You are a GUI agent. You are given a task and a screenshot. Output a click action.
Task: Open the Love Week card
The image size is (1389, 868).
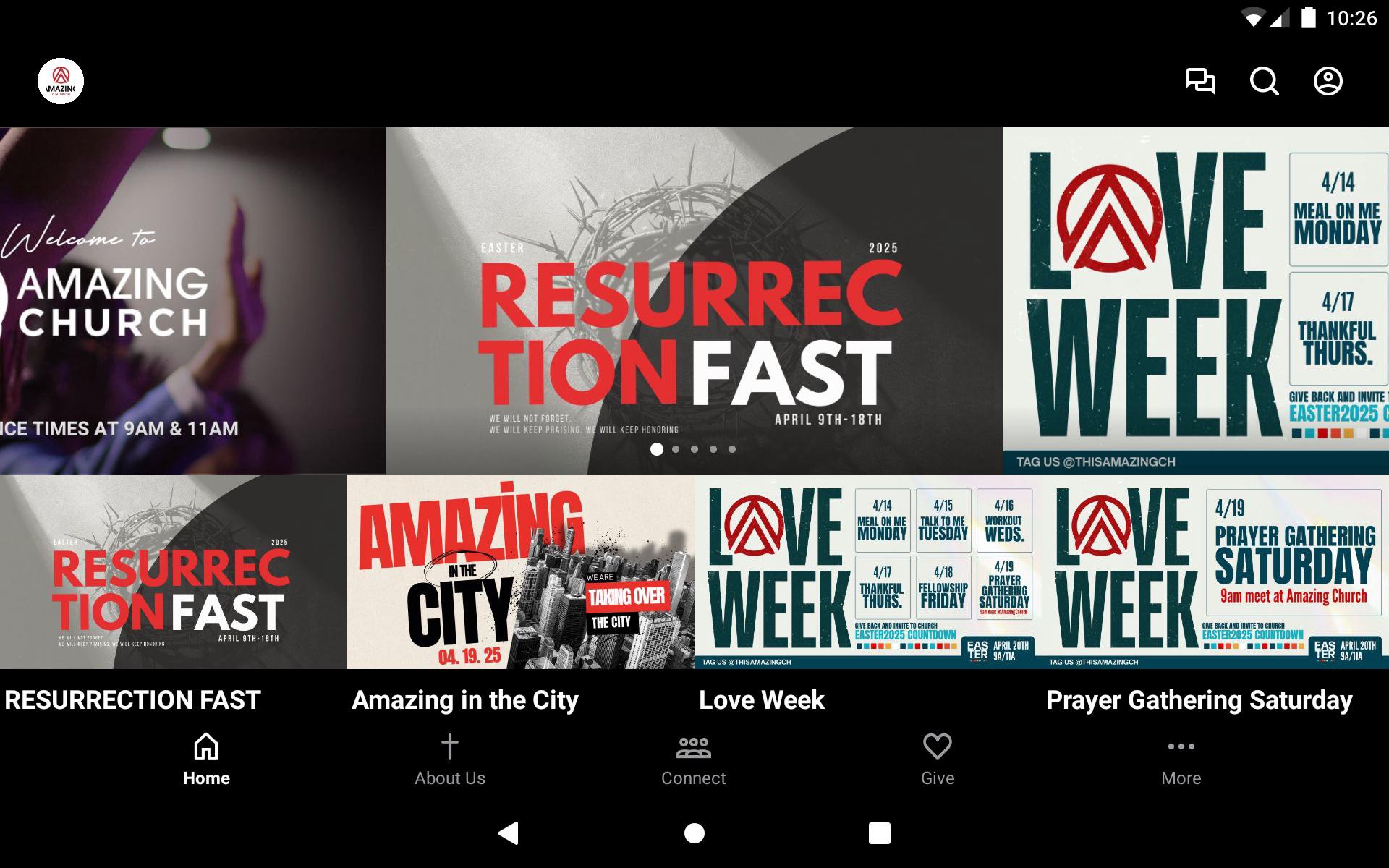867,571
